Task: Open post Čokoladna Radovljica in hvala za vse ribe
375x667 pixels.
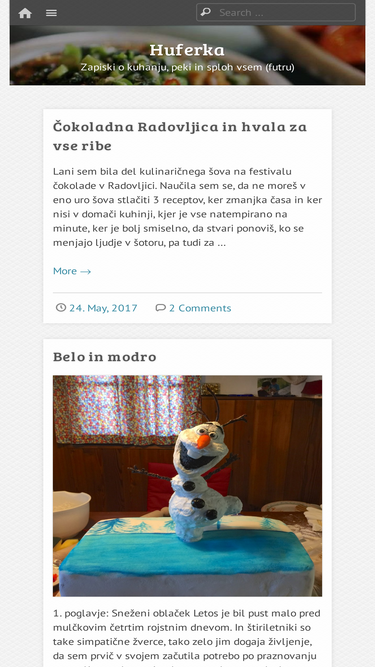Action: tap(180, 136)
